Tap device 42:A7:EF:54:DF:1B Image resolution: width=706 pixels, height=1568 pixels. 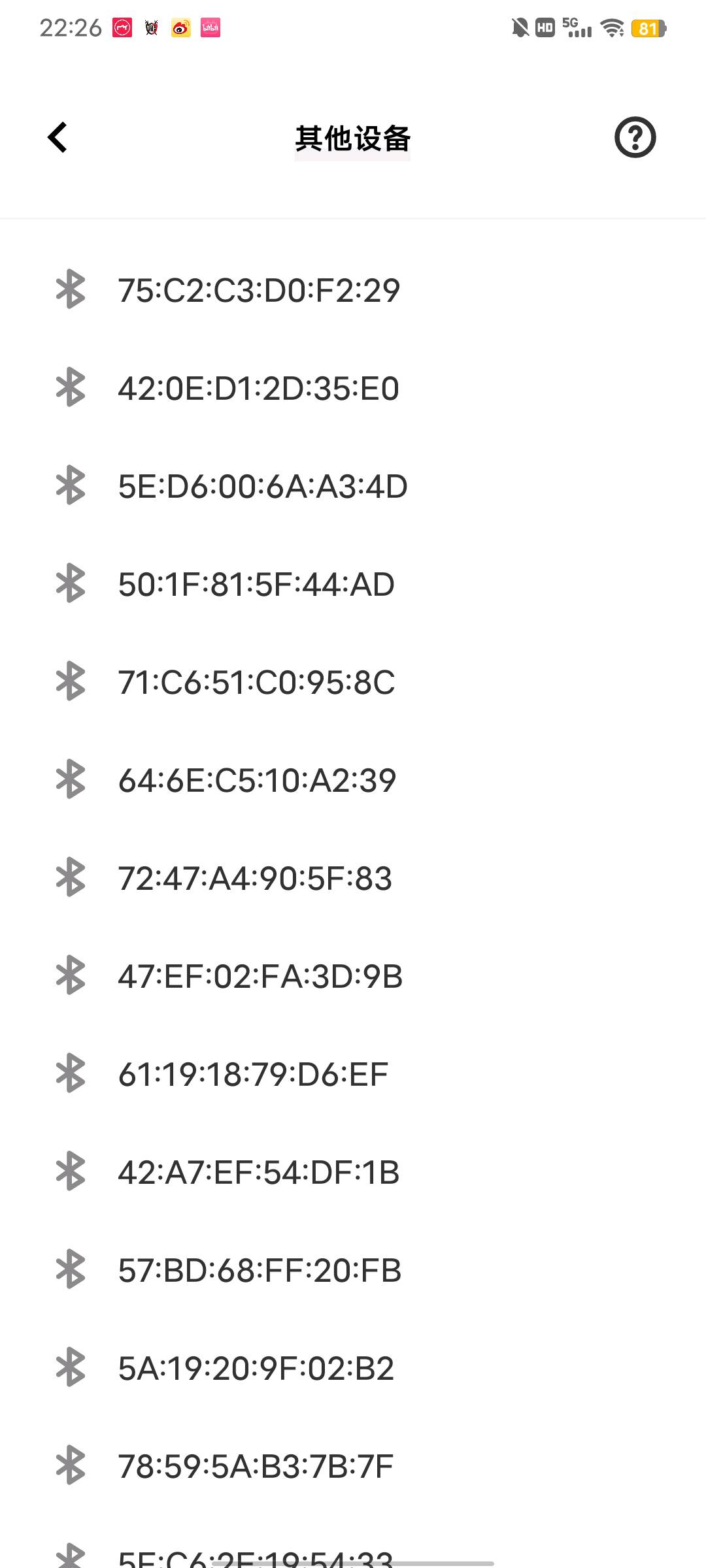pos(353,1171)
